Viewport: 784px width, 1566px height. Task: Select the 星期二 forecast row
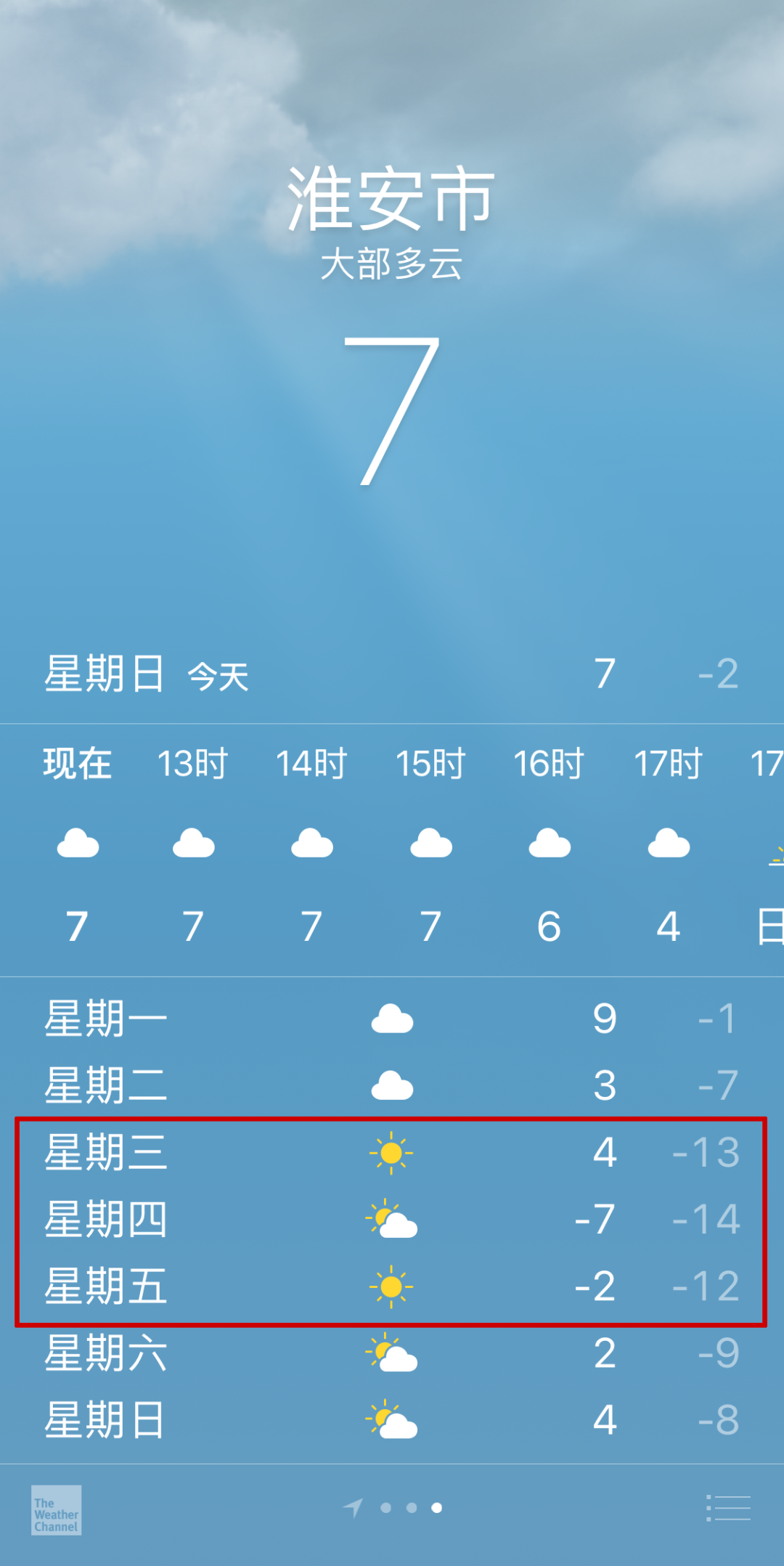[x=392, y=1085]
